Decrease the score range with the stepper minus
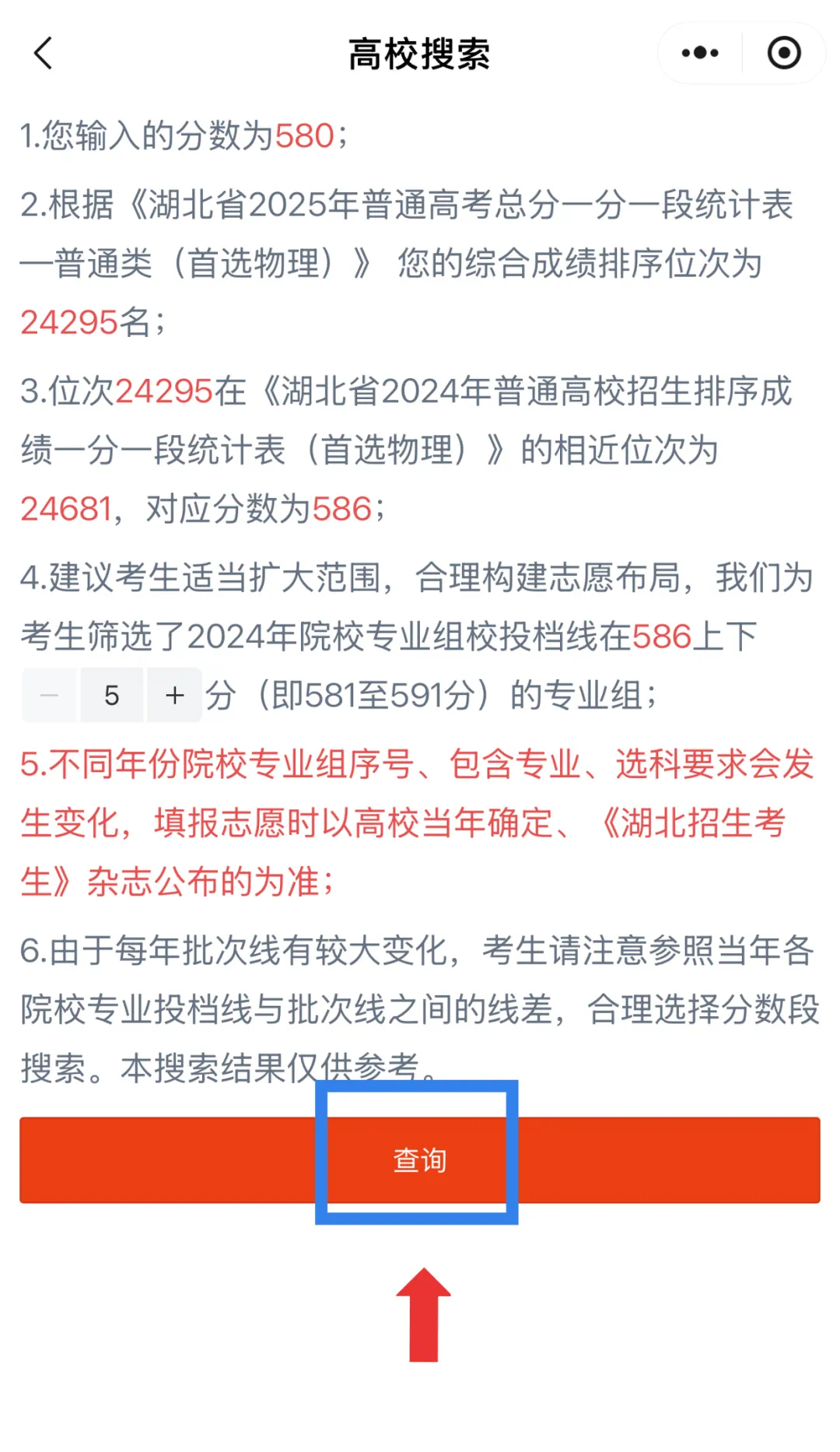840x1452 pixels. tap(49, 695)
